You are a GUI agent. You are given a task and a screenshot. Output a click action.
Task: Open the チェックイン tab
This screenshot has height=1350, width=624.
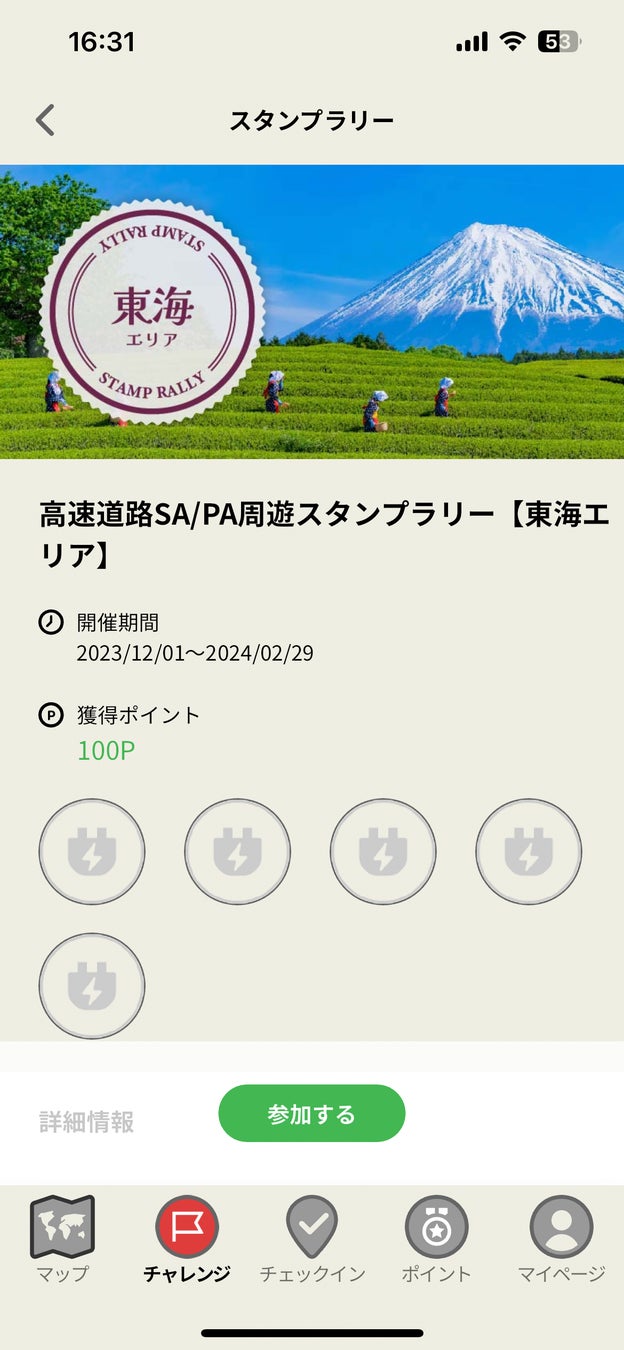coord(312,1238)
